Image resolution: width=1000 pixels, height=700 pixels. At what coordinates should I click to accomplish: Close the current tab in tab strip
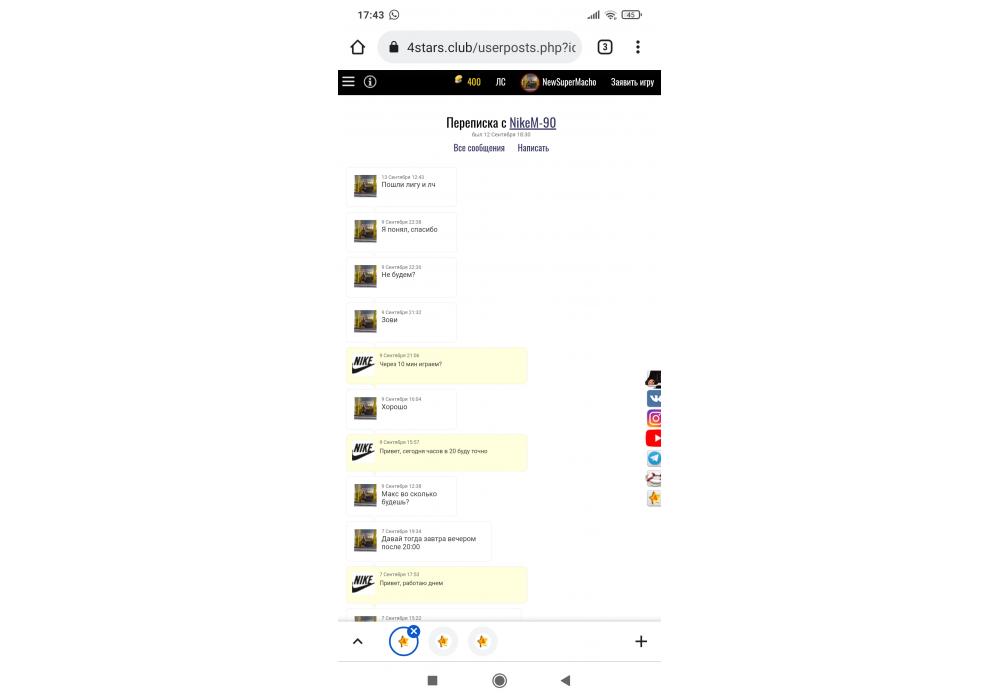coord(414,631)
